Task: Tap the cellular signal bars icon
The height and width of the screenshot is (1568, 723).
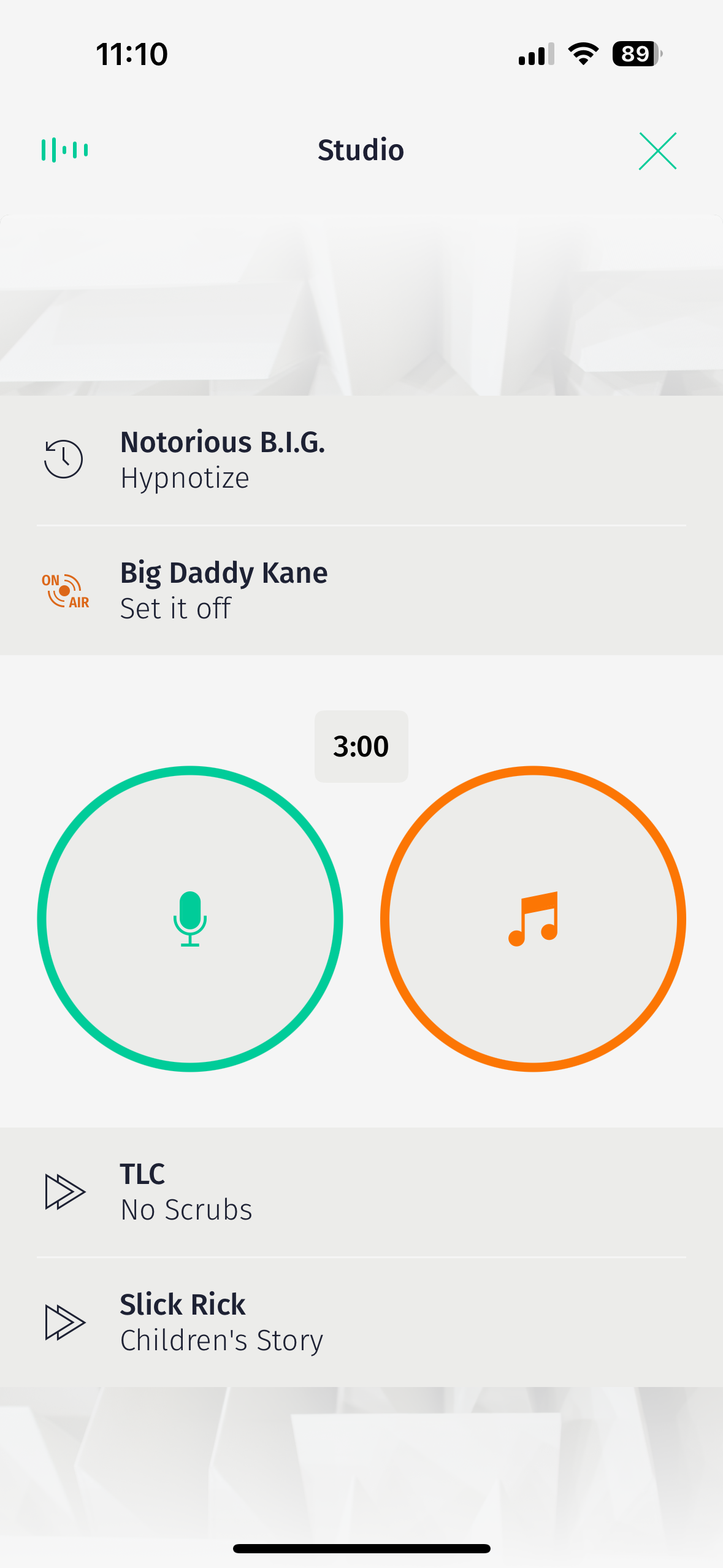Action: click(x=535, y=55)
